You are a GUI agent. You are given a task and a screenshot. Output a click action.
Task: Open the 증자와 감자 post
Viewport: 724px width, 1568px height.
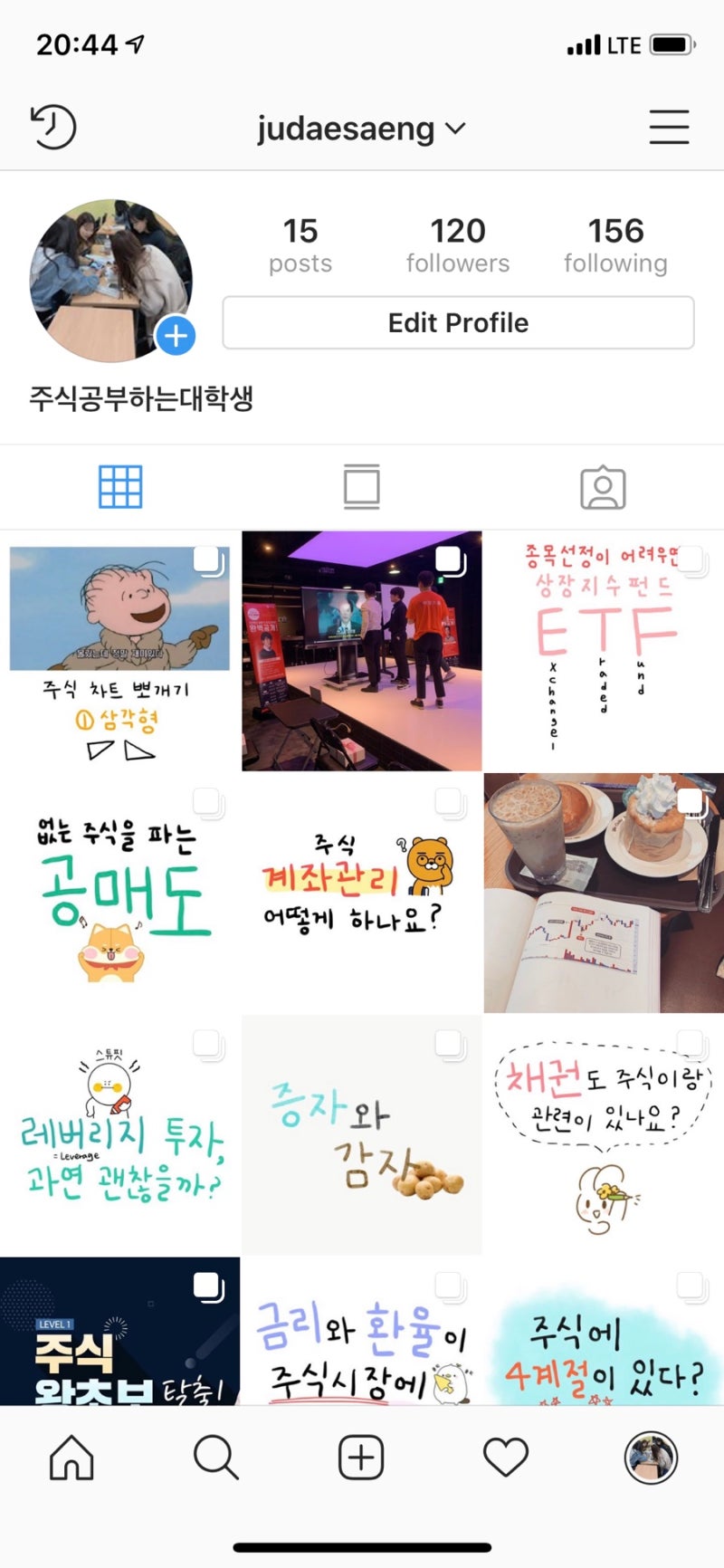coord(362,1134)
